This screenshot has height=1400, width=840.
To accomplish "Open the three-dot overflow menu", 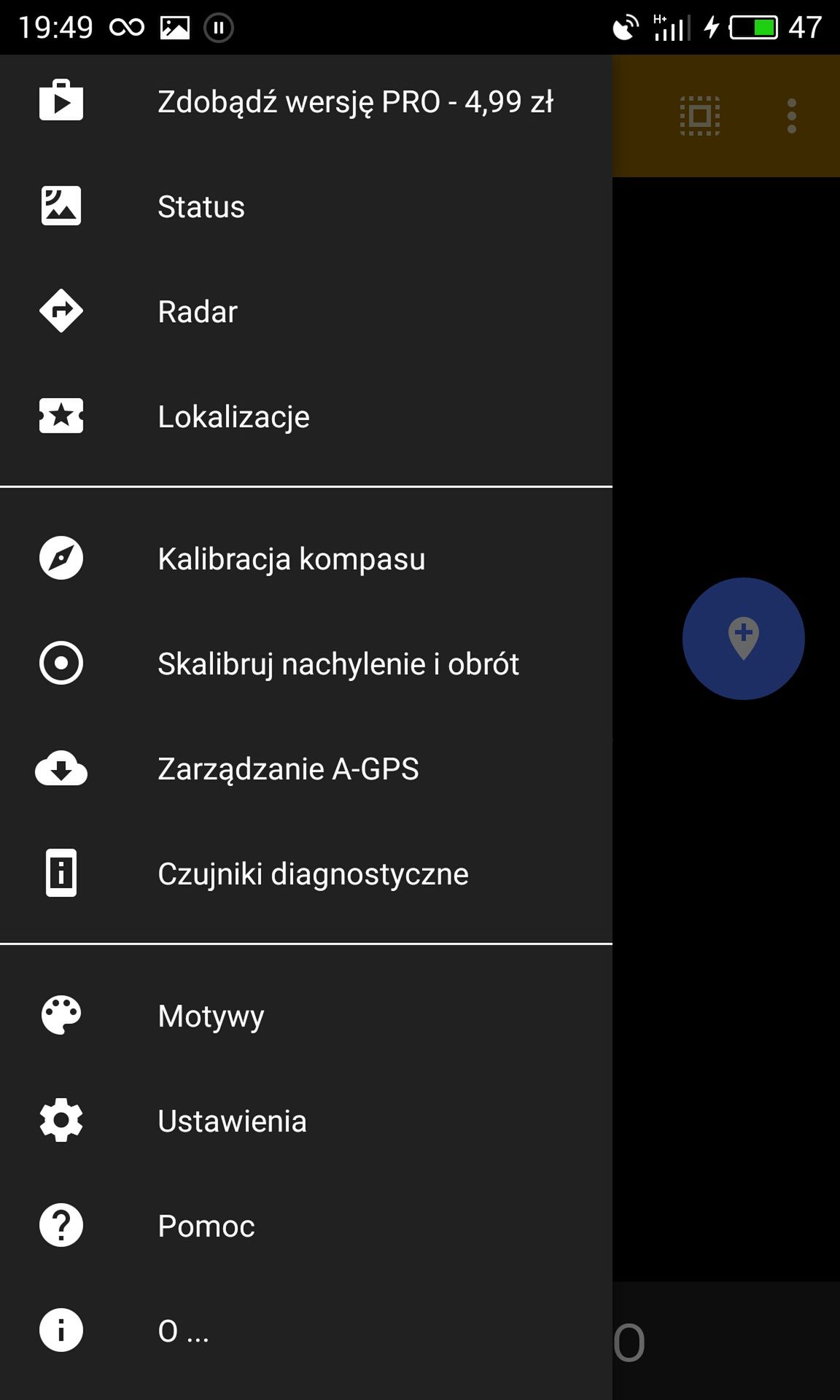I will pos(792,116).
